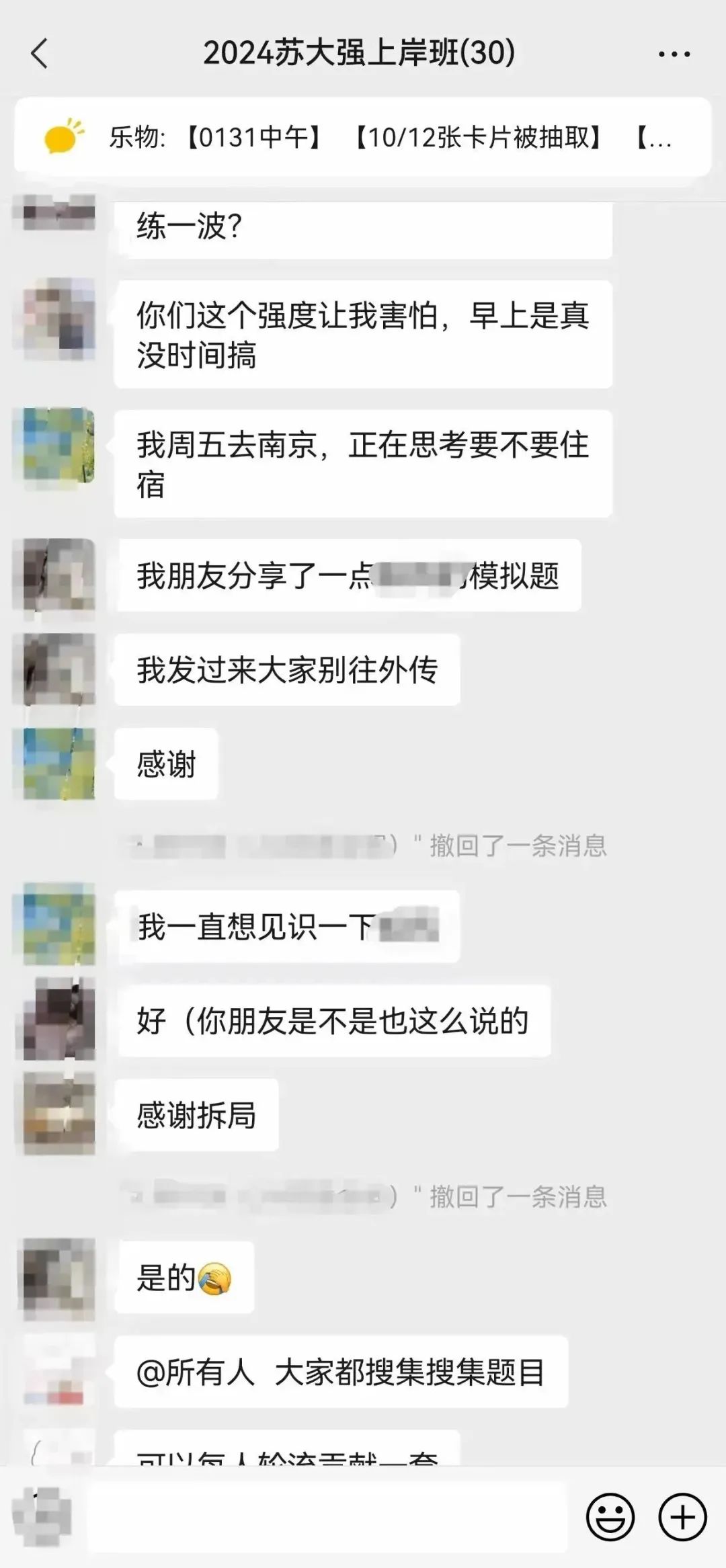Open the plus attachments menu
The width and height of the screenshot is (726, 1568).
[682, 1518]
